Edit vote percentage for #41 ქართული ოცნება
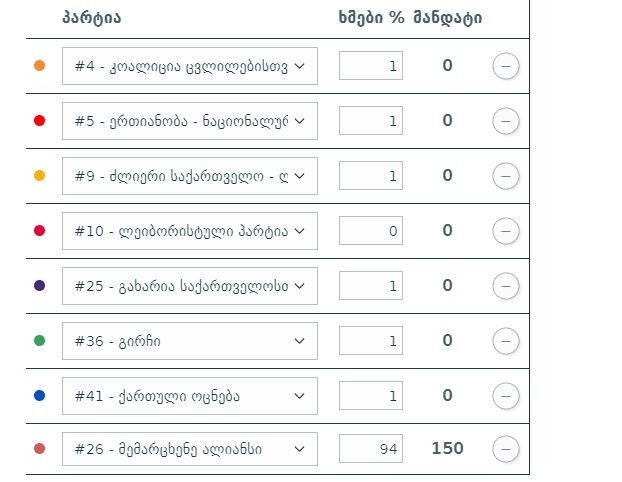622x482 pixels. pos(371,396)
